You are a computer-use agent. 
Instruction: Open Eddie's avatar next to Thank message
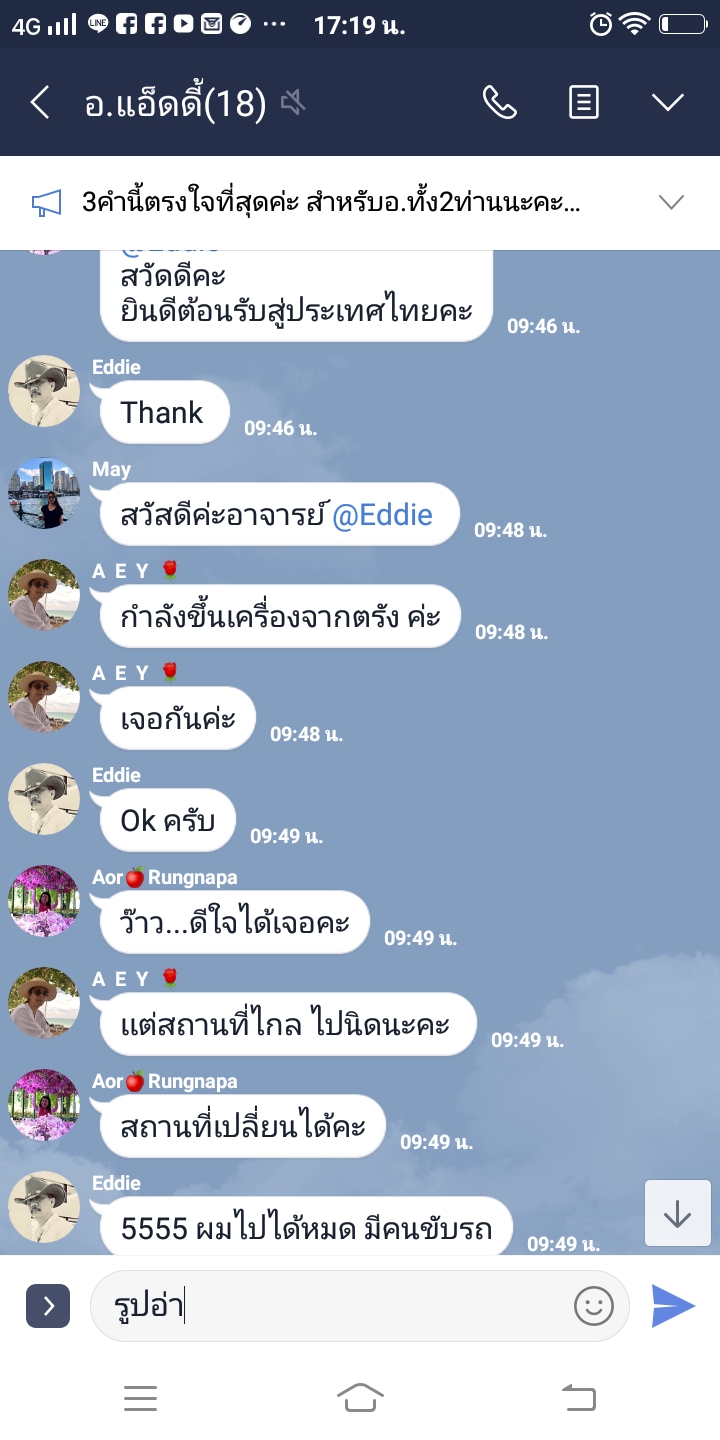pyautogui.click(x=43, y=392)
